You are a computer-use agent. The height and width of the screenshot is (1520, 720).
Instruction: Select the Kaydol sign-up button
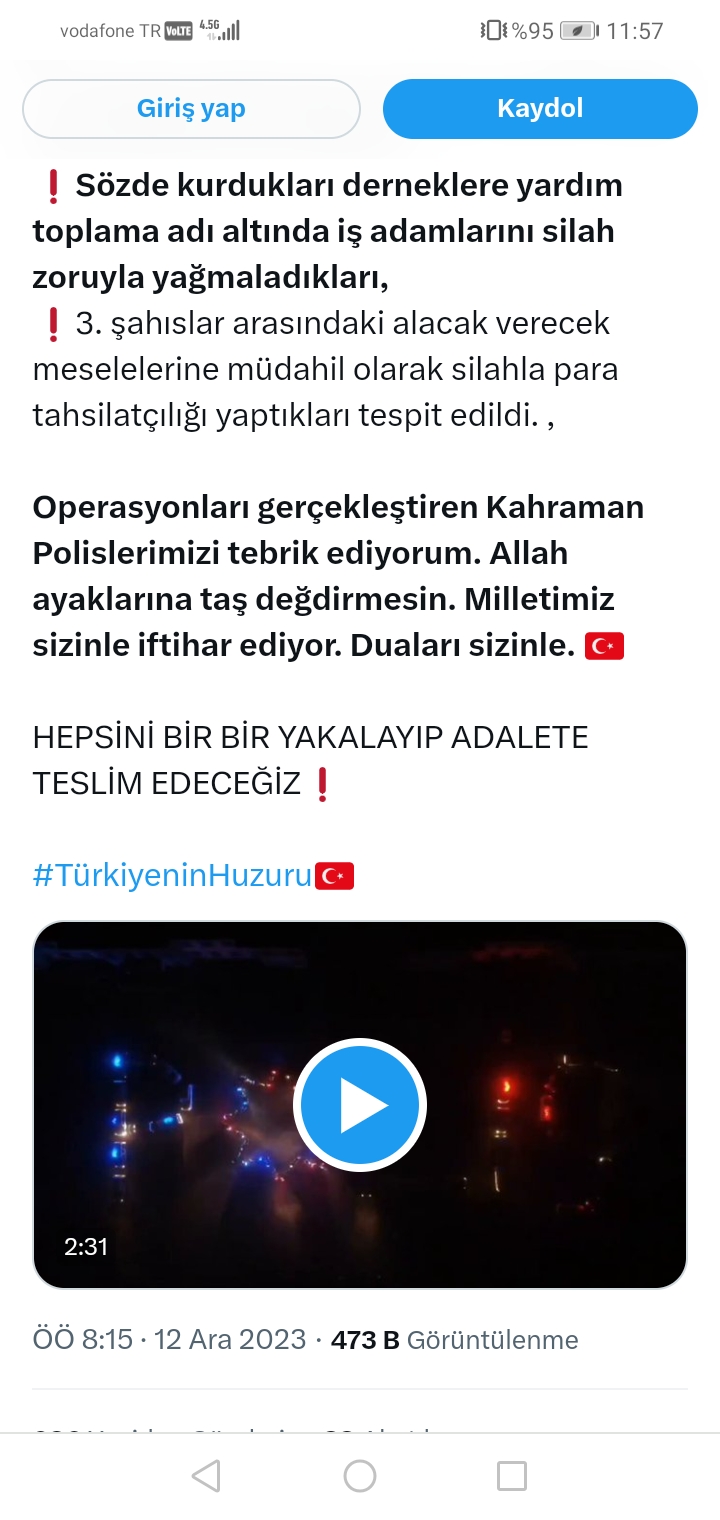tap(540, 109)
